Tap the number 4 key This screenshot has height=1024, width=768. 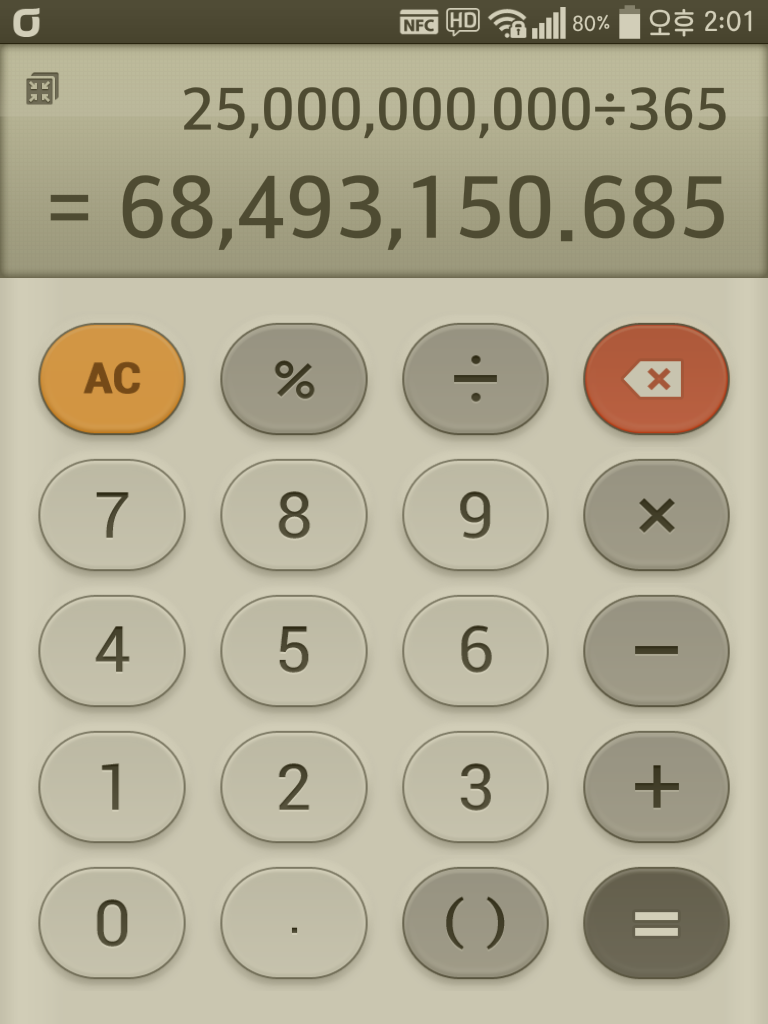(112, 651)
